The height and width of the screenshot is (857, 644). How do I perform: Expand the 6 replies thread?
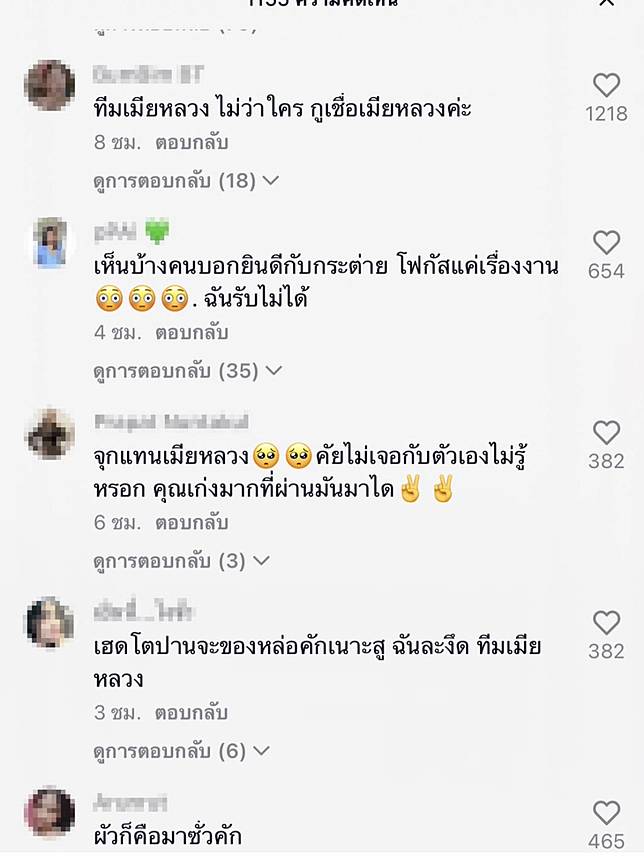click(x=182, y=751)
